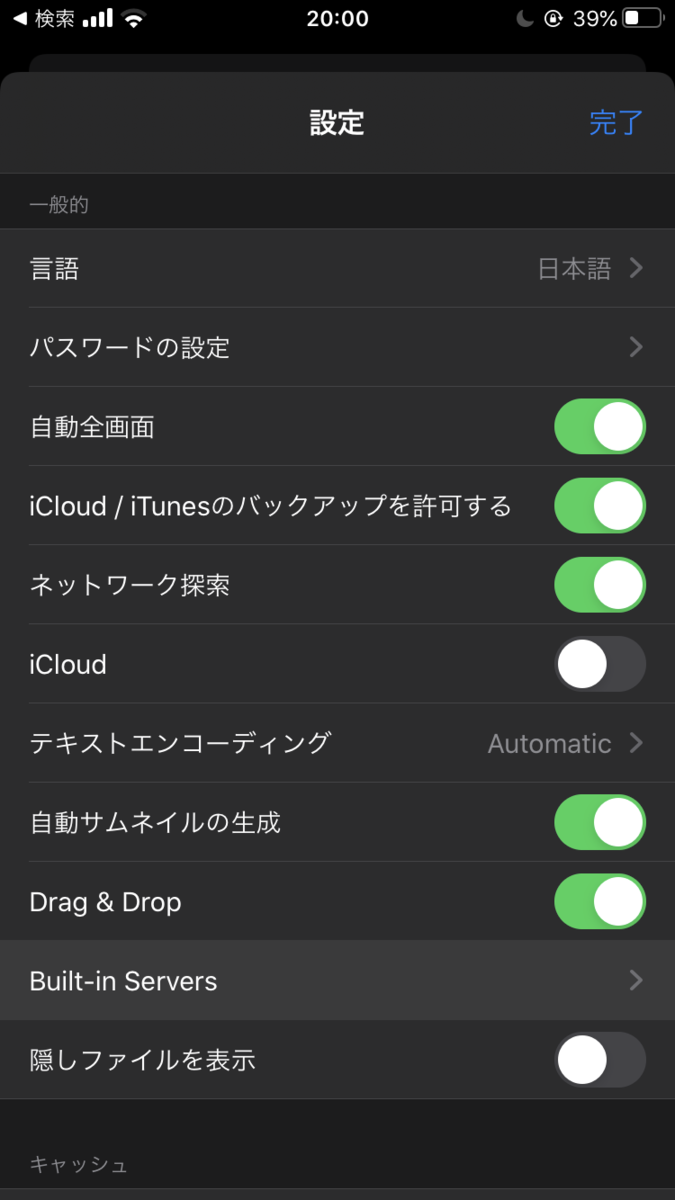The width and height of the screenshot is (675, 1200).
Task: Open Built-in Servers settings
Action: [337, 981]
